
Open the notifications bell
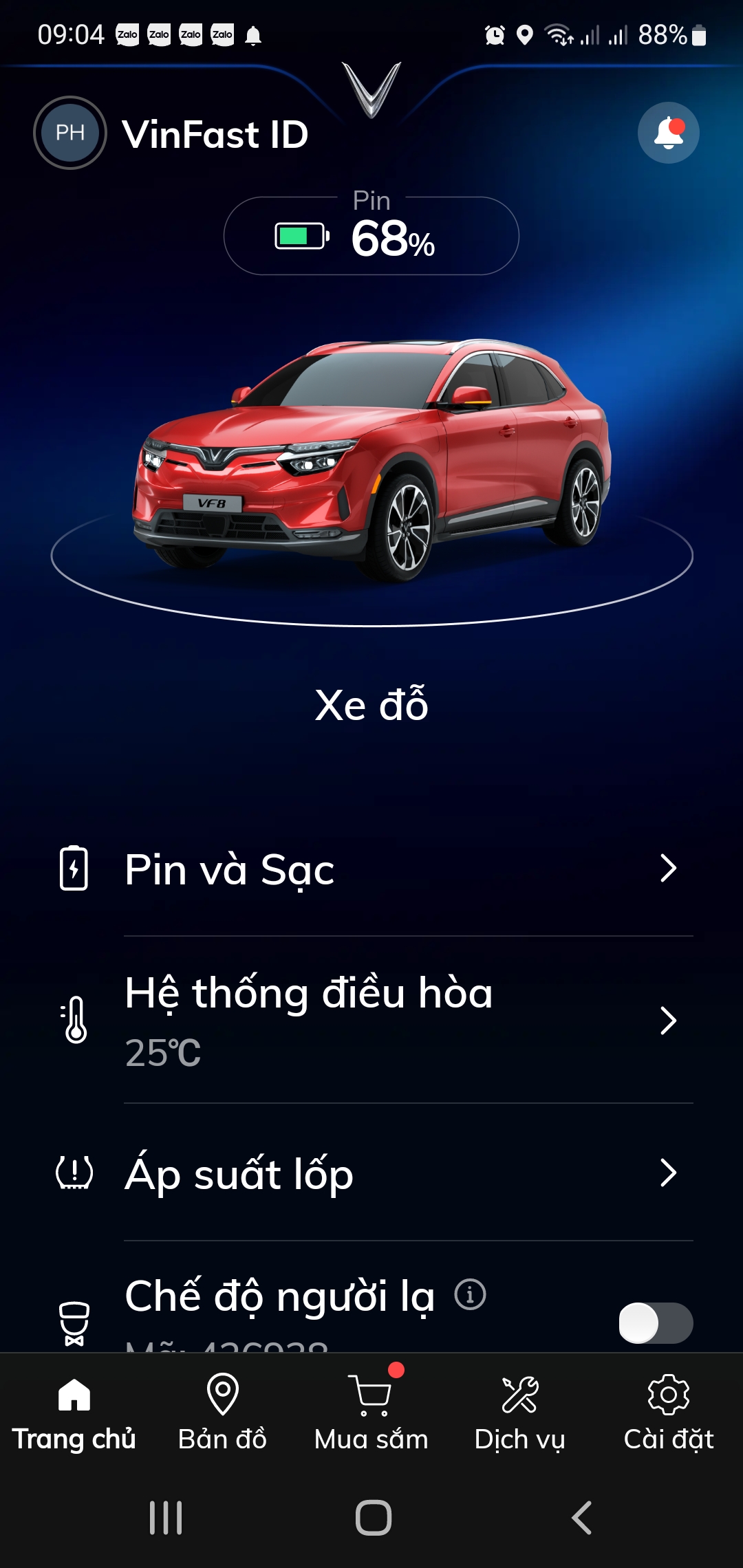click(x=668, y=133)
